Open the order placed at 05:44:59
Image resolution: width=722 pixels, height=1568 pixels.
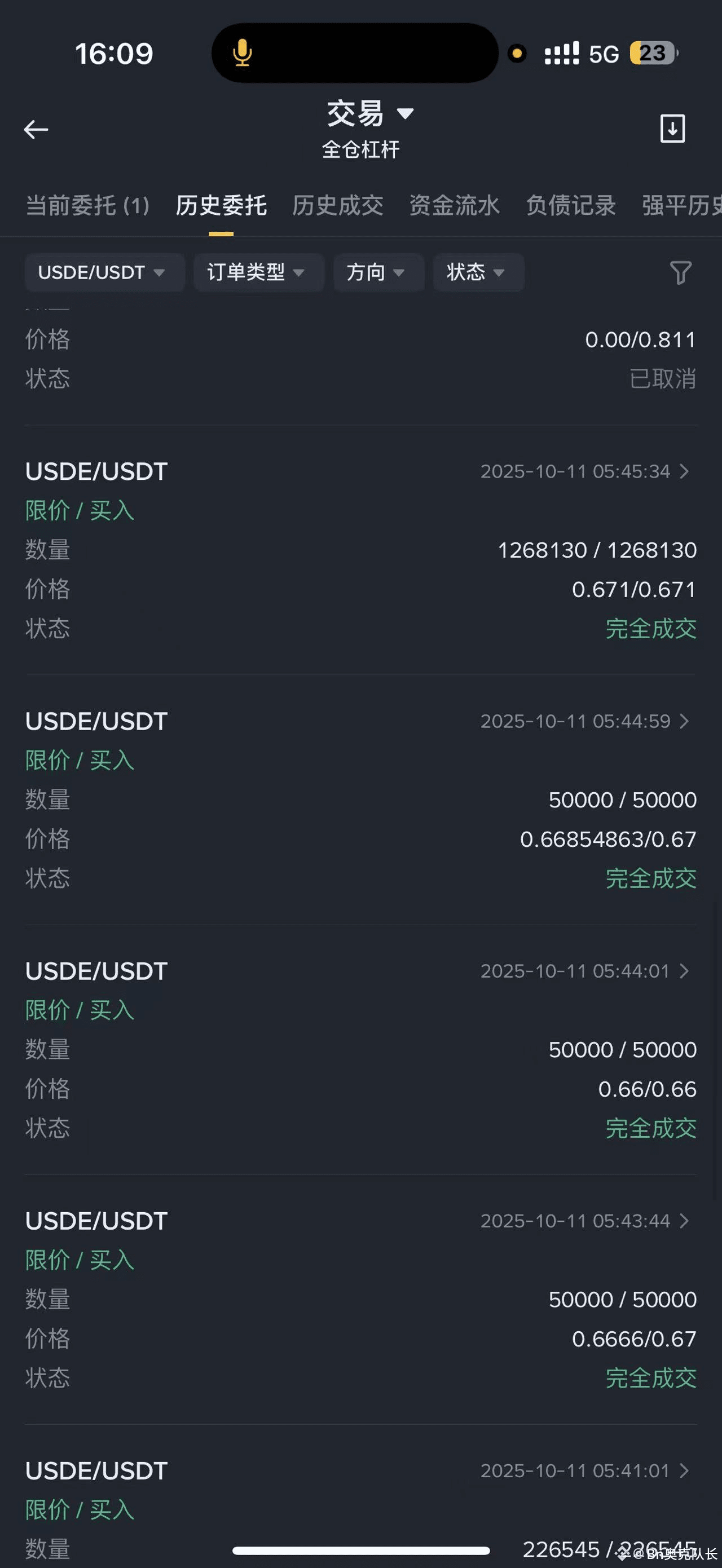tap(684, 721)
